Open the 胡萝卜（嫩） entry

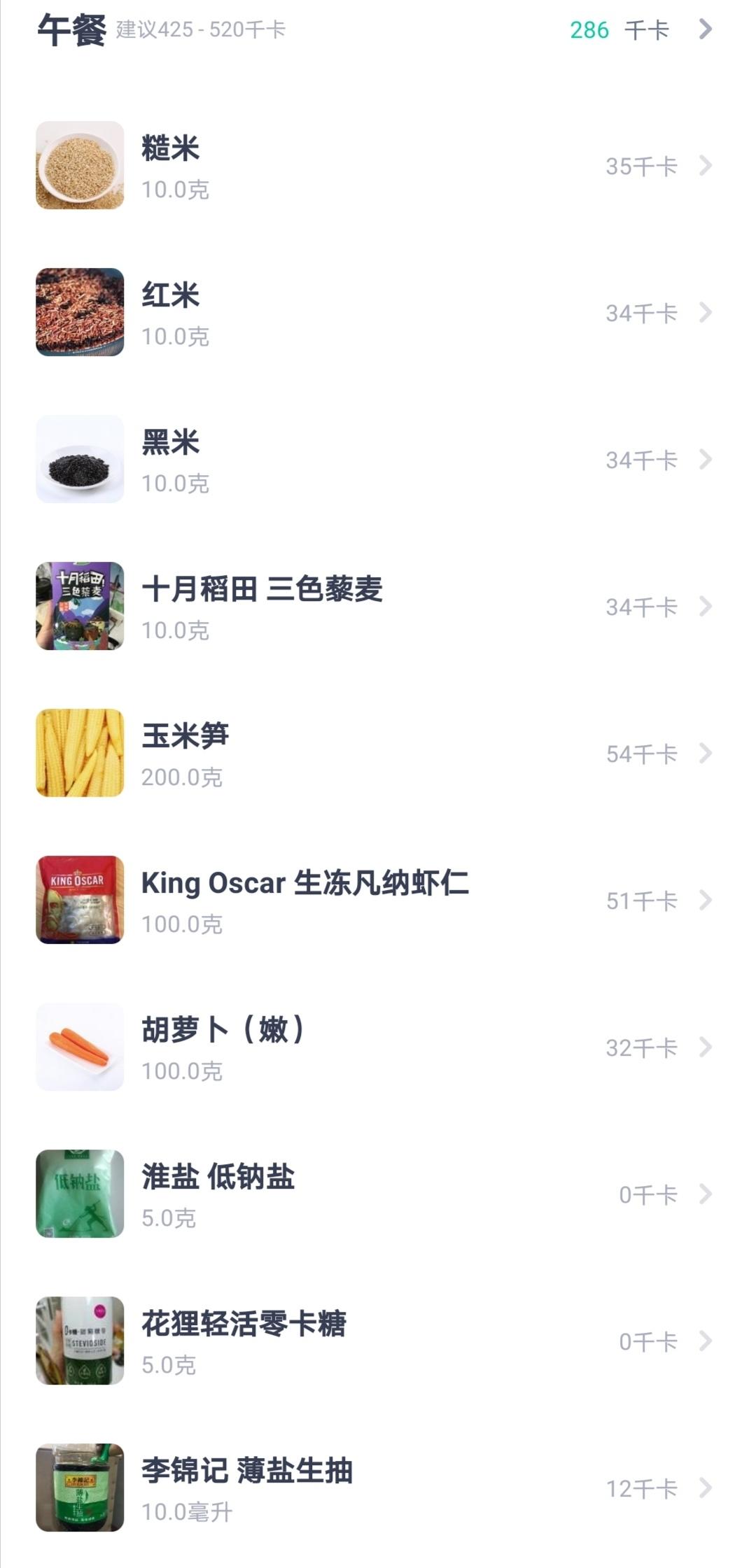point(378,1047)
